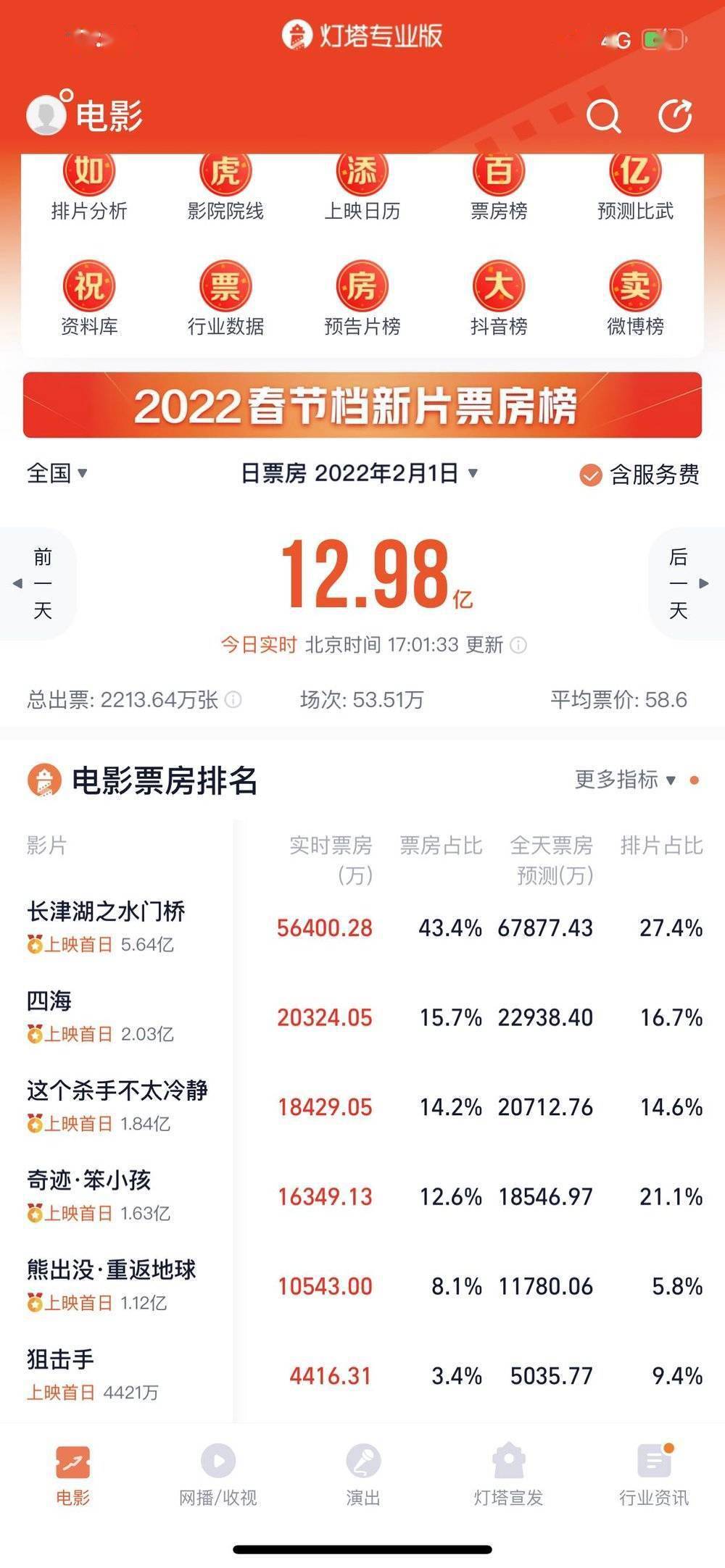This screenshot has height=1568, width=725.
Task: Open the 2022春节档新片票房榜 banner
Action: [x=362, y=405]
